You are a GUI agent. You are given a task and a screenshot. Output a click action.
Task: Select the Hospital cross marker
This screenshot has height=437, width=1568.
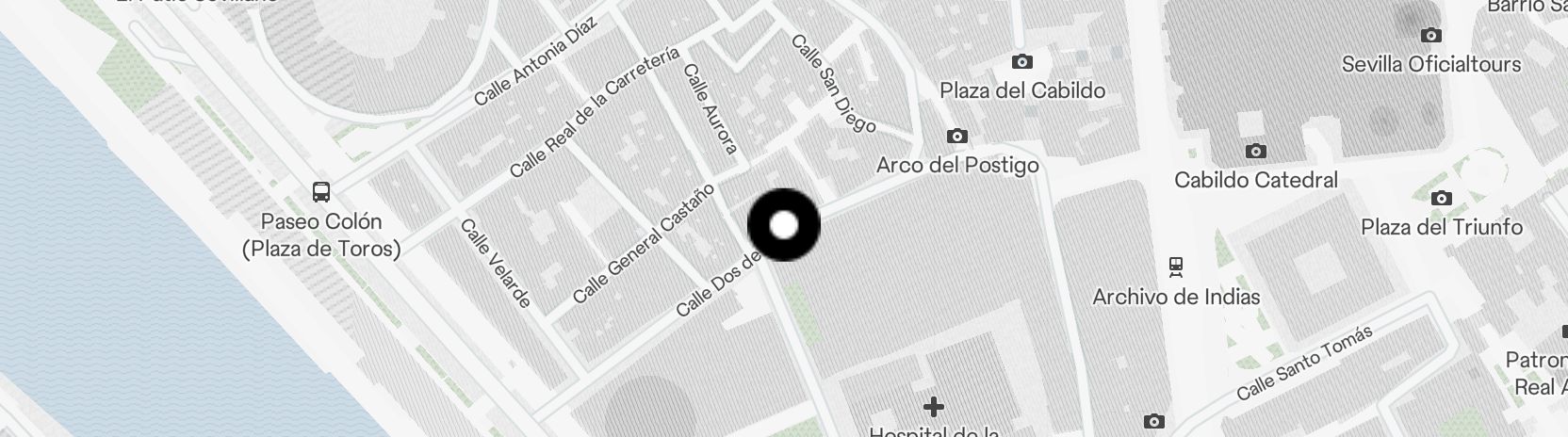click(934, 407)
